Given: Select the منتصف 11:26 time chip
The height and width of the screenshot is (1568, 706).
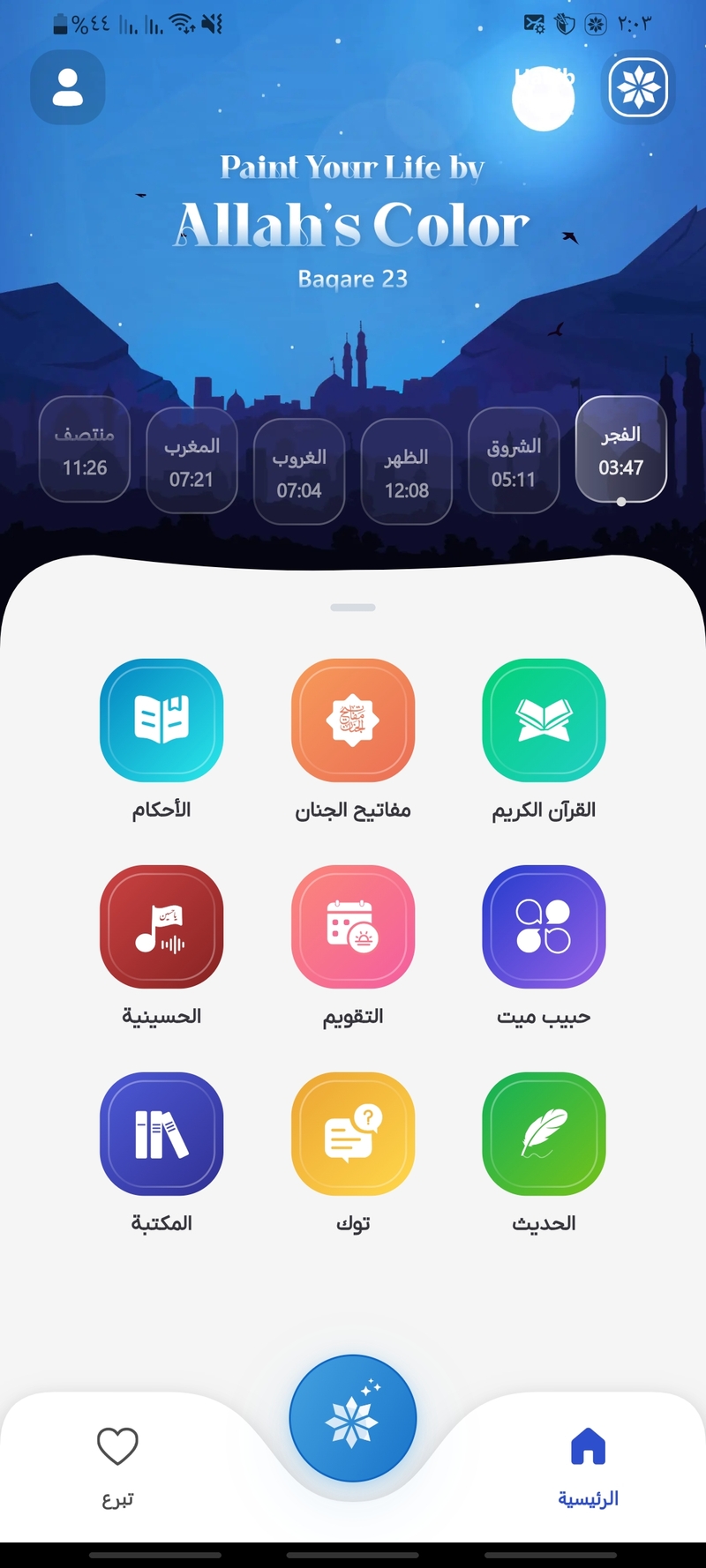Looking at the screenshot, I should (x=85, y=450).
